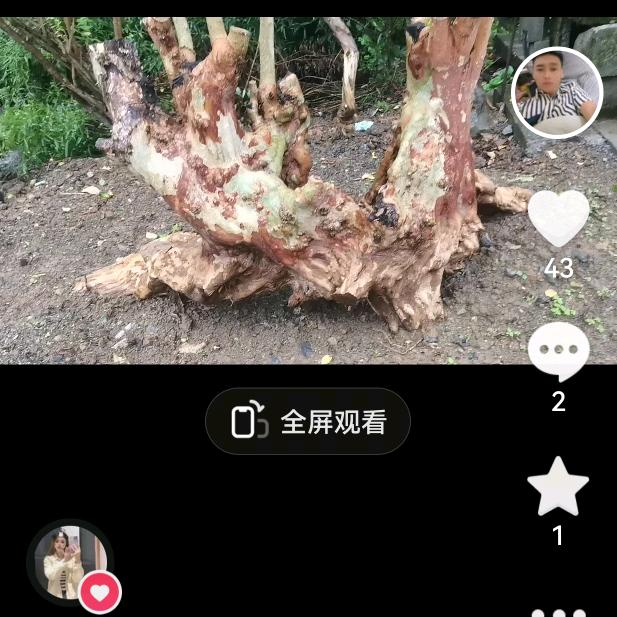
Task: Add this video to favorites
Action: click(558, 487)
